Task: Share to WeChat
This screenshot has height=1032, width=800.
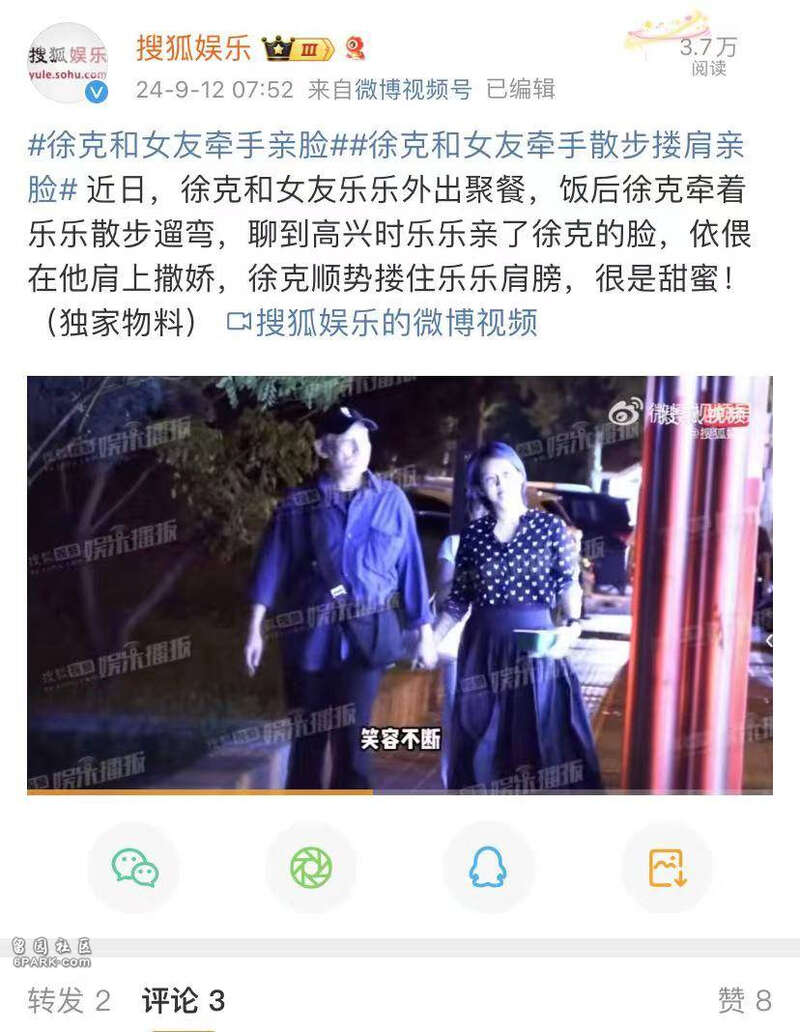Action: (x=134, y=867)
